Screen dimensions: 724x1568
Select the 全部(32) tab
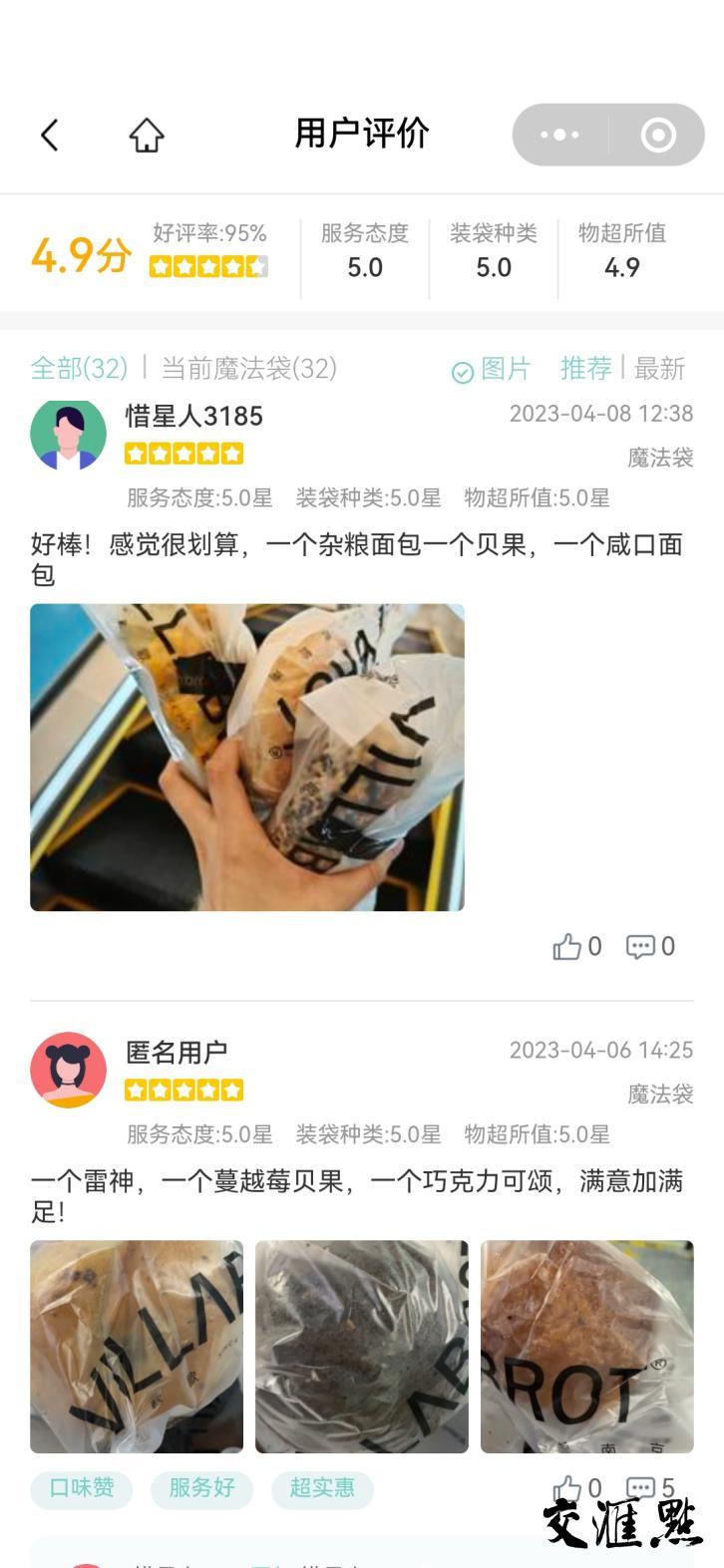coord(77,368)
